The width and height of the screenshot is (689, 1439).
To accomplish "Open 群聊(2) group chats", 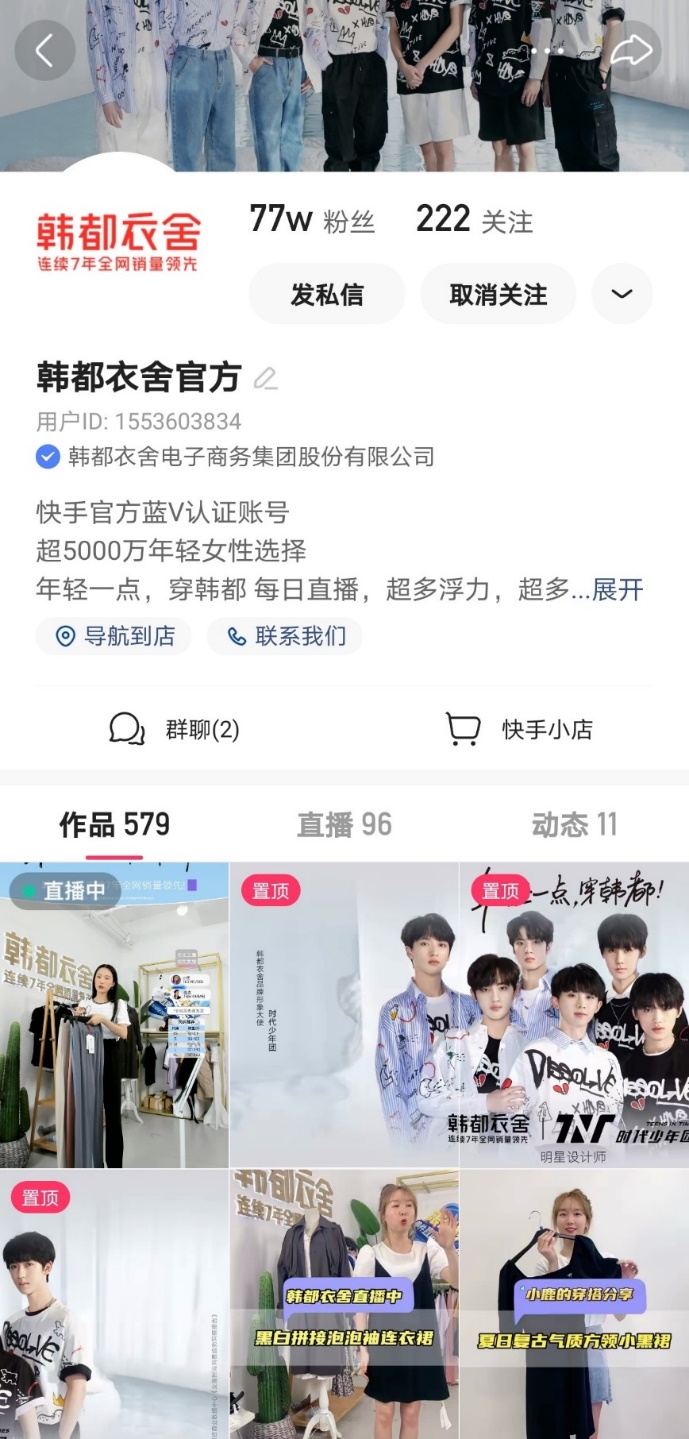I will coord(175,729).
